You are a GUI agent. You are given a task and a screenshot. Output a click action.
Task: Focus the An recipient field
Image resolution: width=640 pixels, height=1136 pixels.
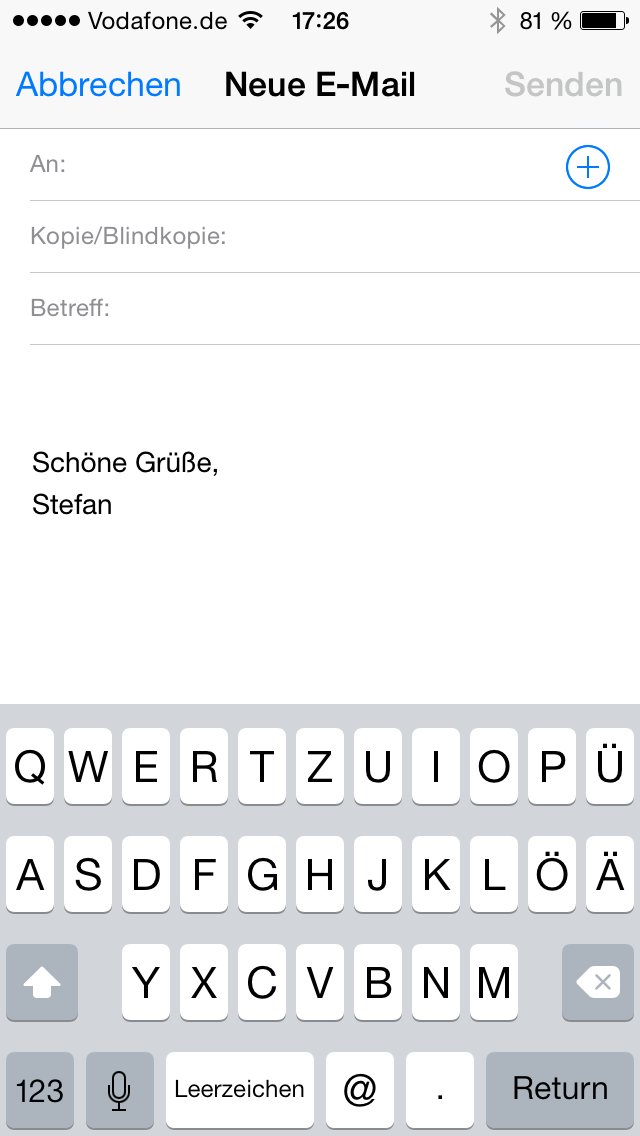300,165
